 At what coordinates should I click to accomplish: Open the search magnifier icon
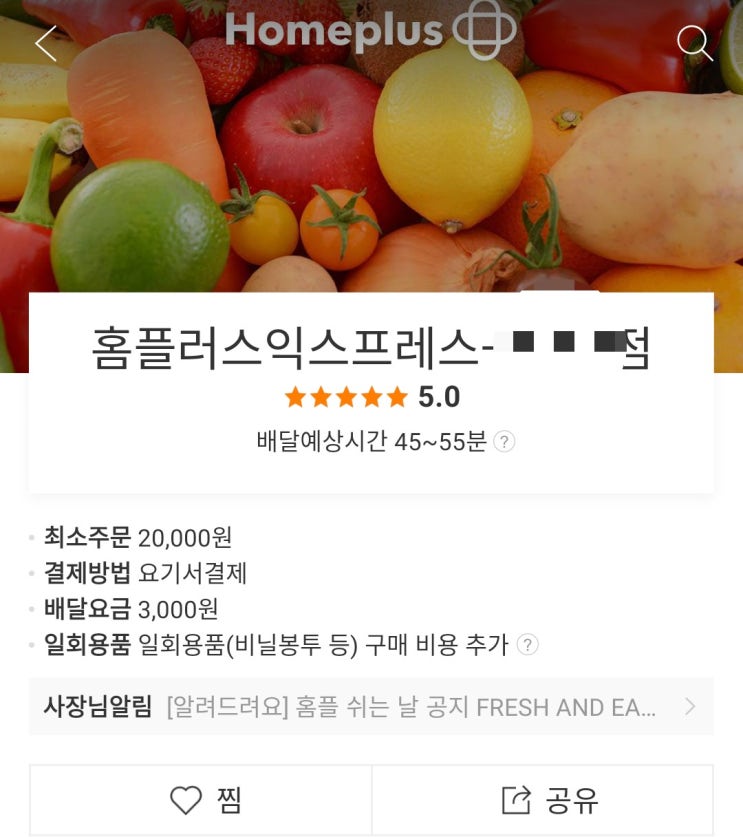coord(693,42)
